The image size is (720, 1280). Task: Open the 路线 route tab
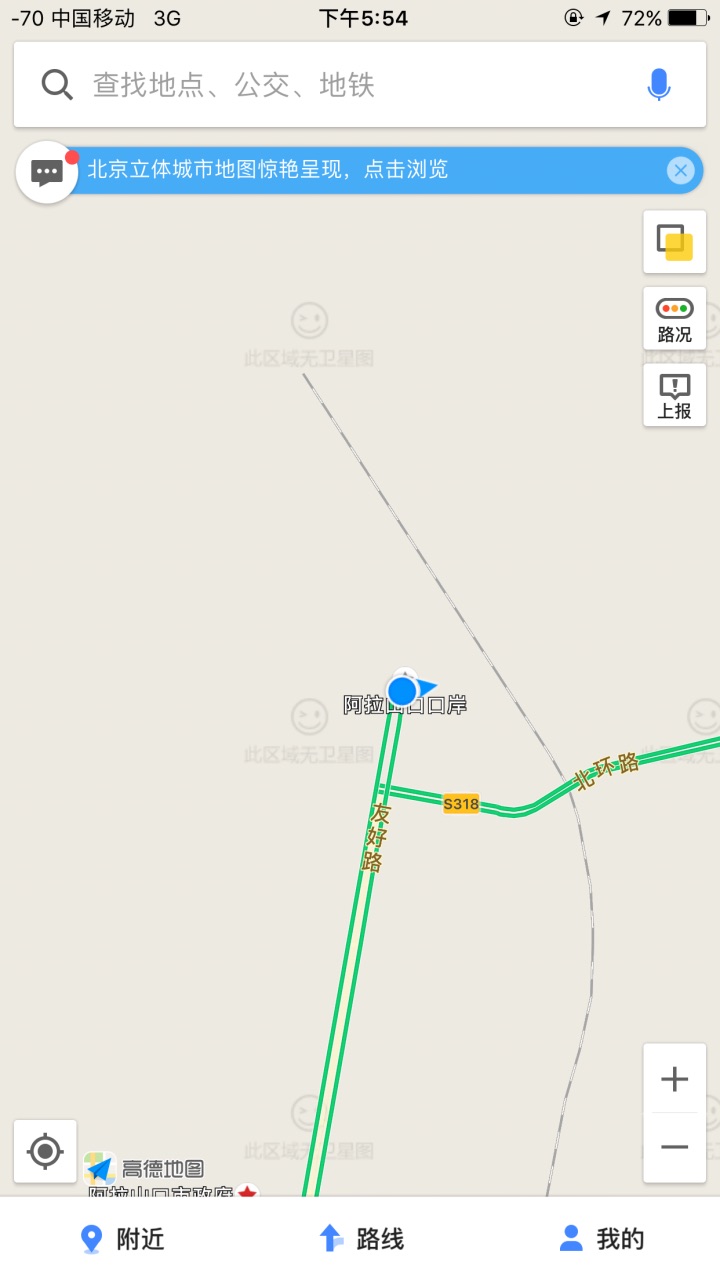[361, 1239]
